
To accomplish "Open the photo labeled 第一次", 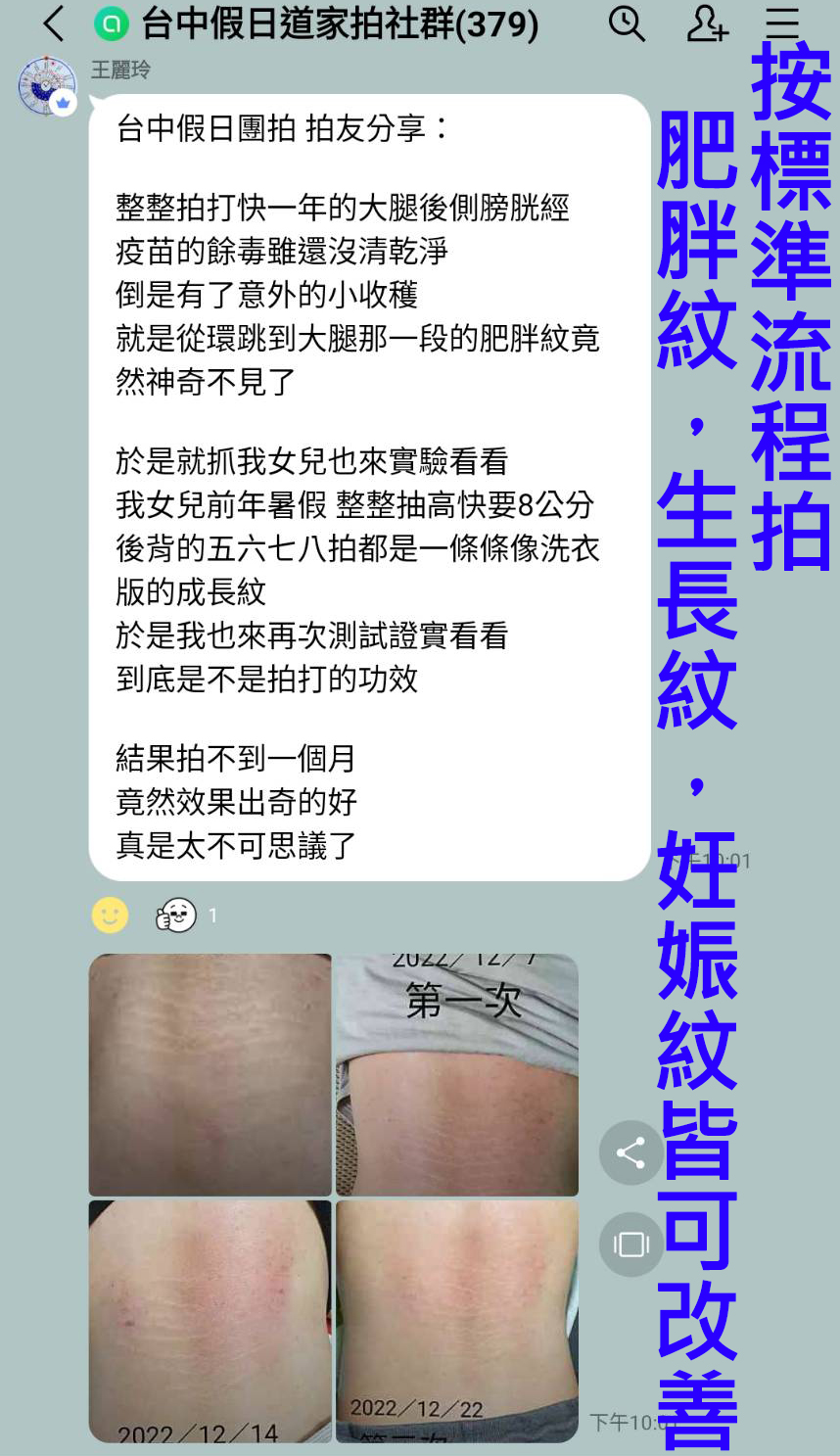I will click(x=457, y=1074).
